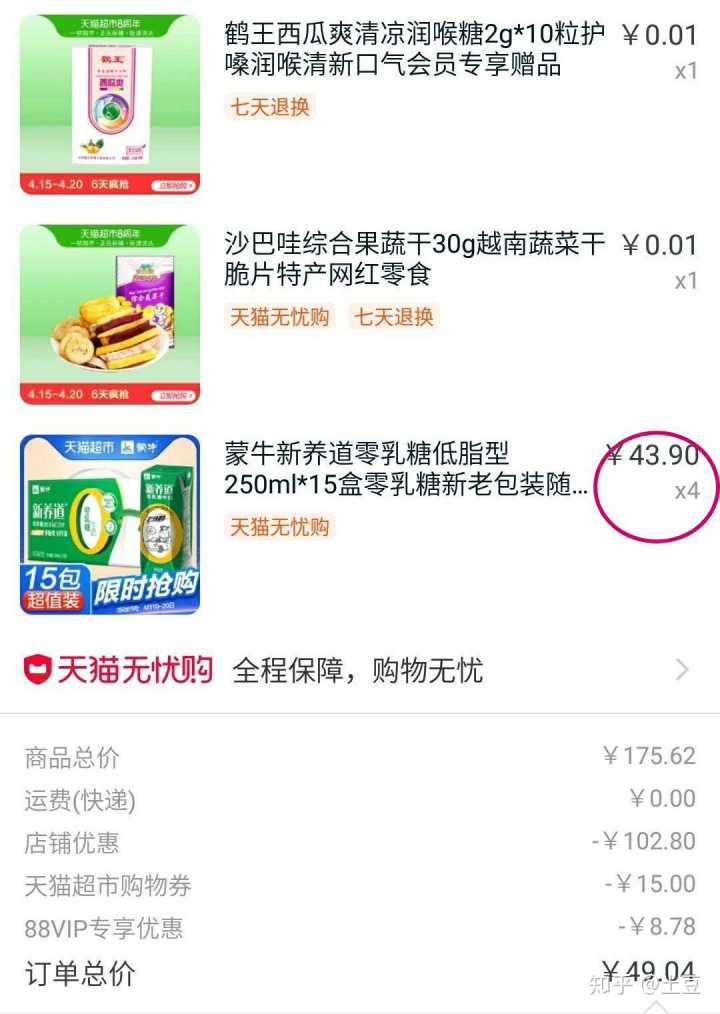Expand 天猫无忧购 全程保障 details
This screenshot has width=720, height=1014.
point(682,670)
